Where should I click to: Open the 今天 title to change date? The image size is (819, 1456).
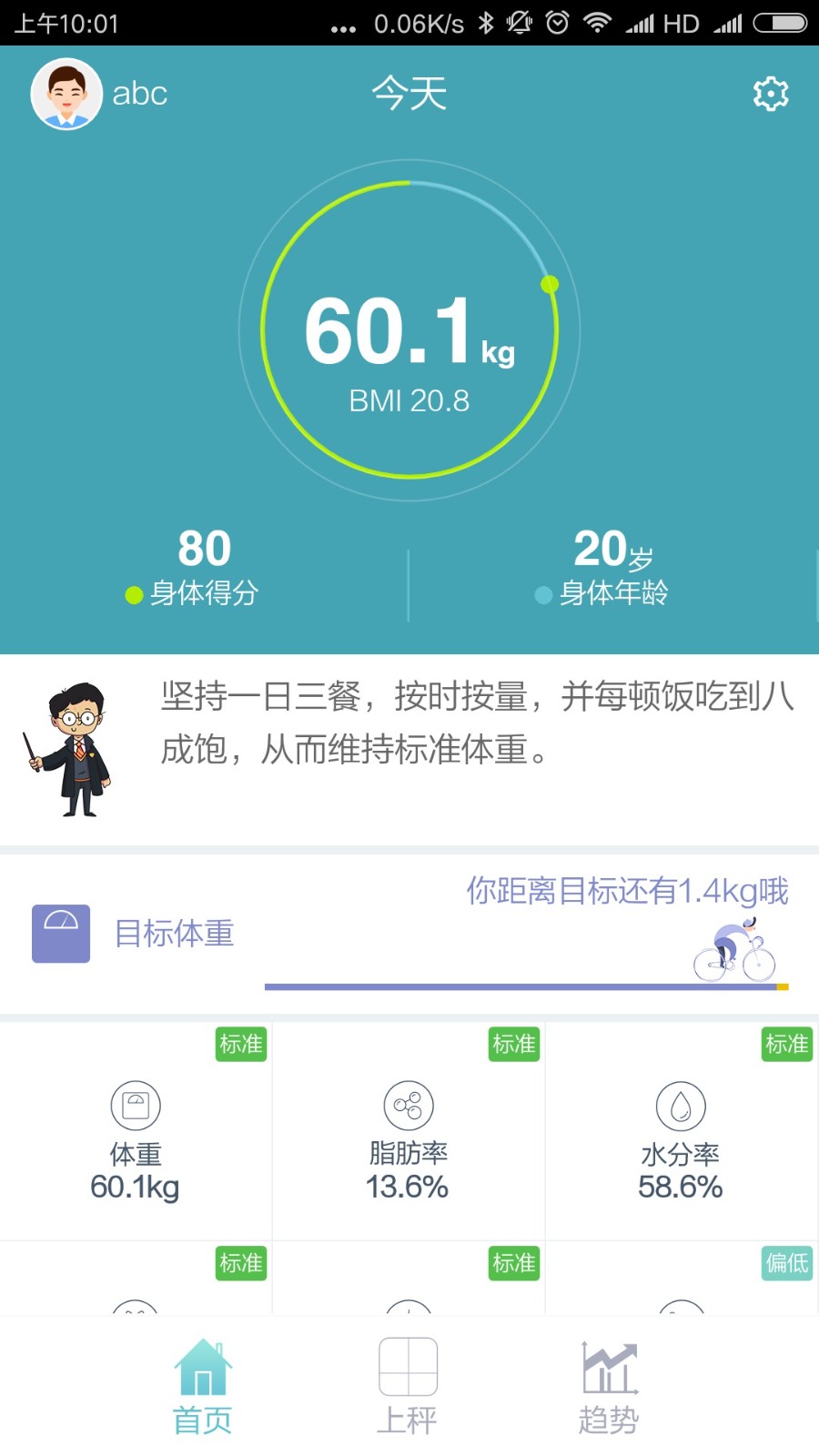coord(409,92)
